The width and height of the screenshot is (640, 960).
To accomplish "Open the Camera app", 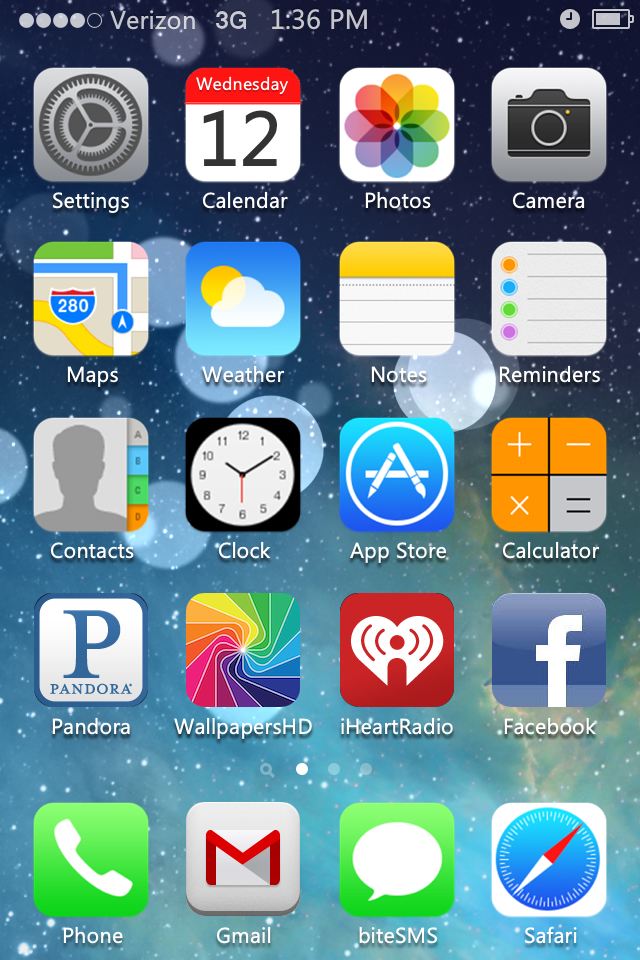I will pyautogui.click(x=549, y=125).
